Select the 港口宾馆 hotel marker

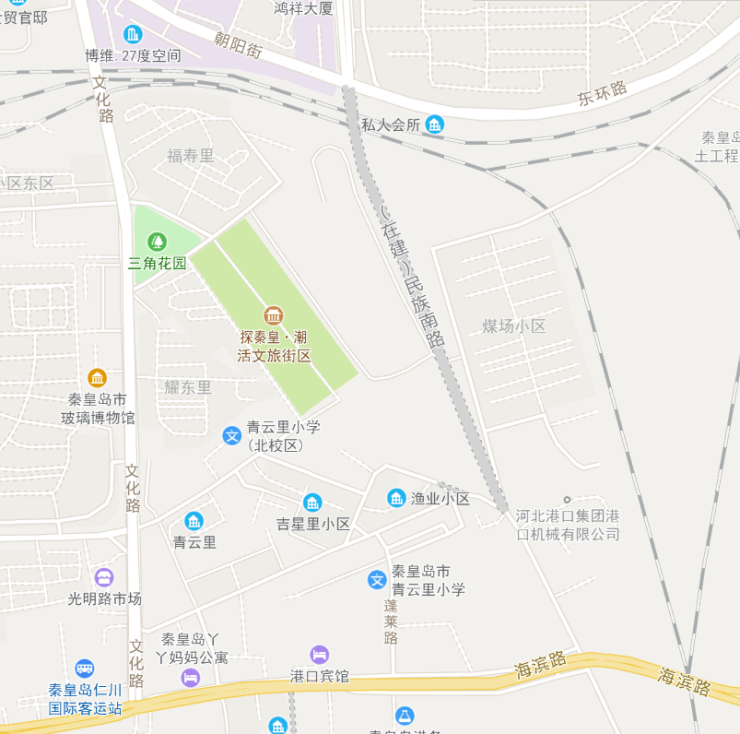[x=319, y=655]
